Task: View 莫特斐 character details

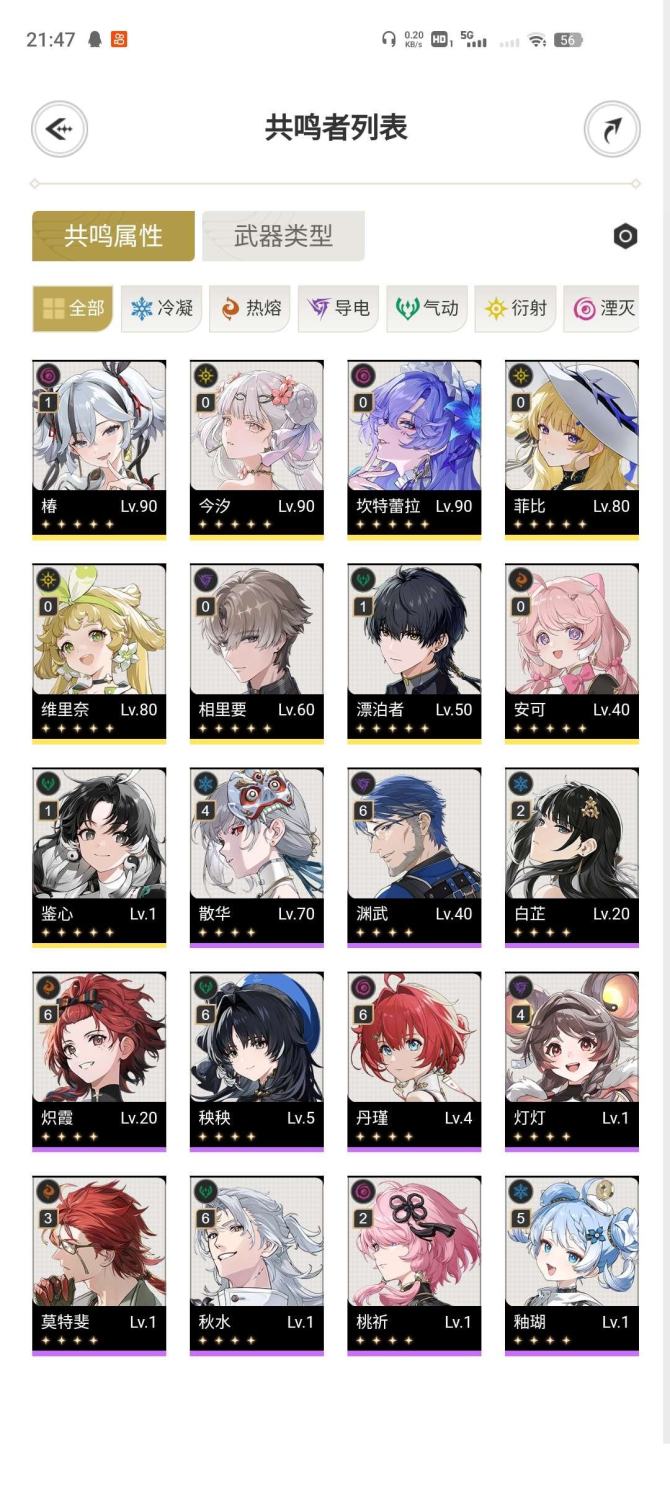Action: [x=99, y=1264]
